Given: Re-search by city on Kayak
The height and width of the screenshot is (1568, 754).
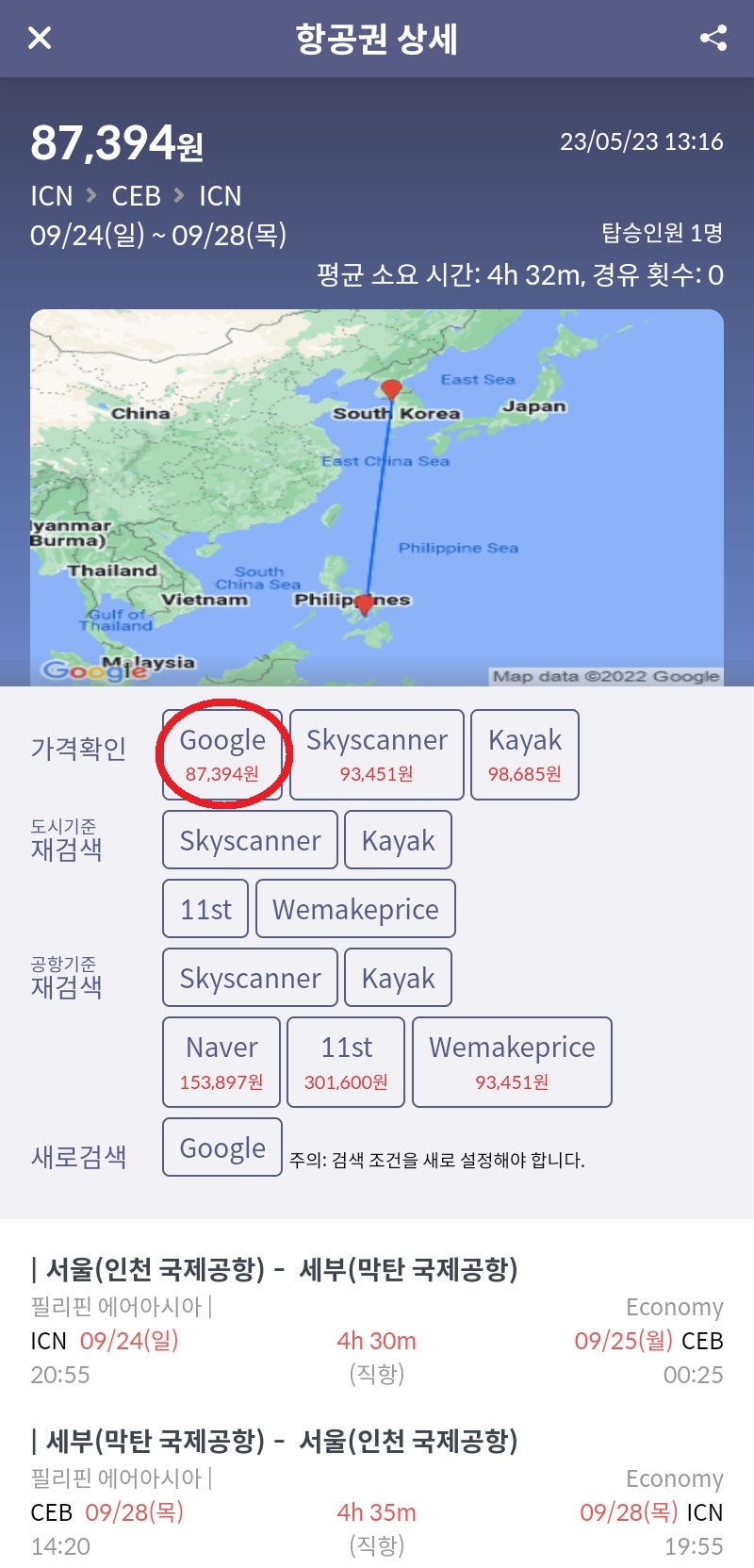Looking at the screenshot, I should [398, 840].
